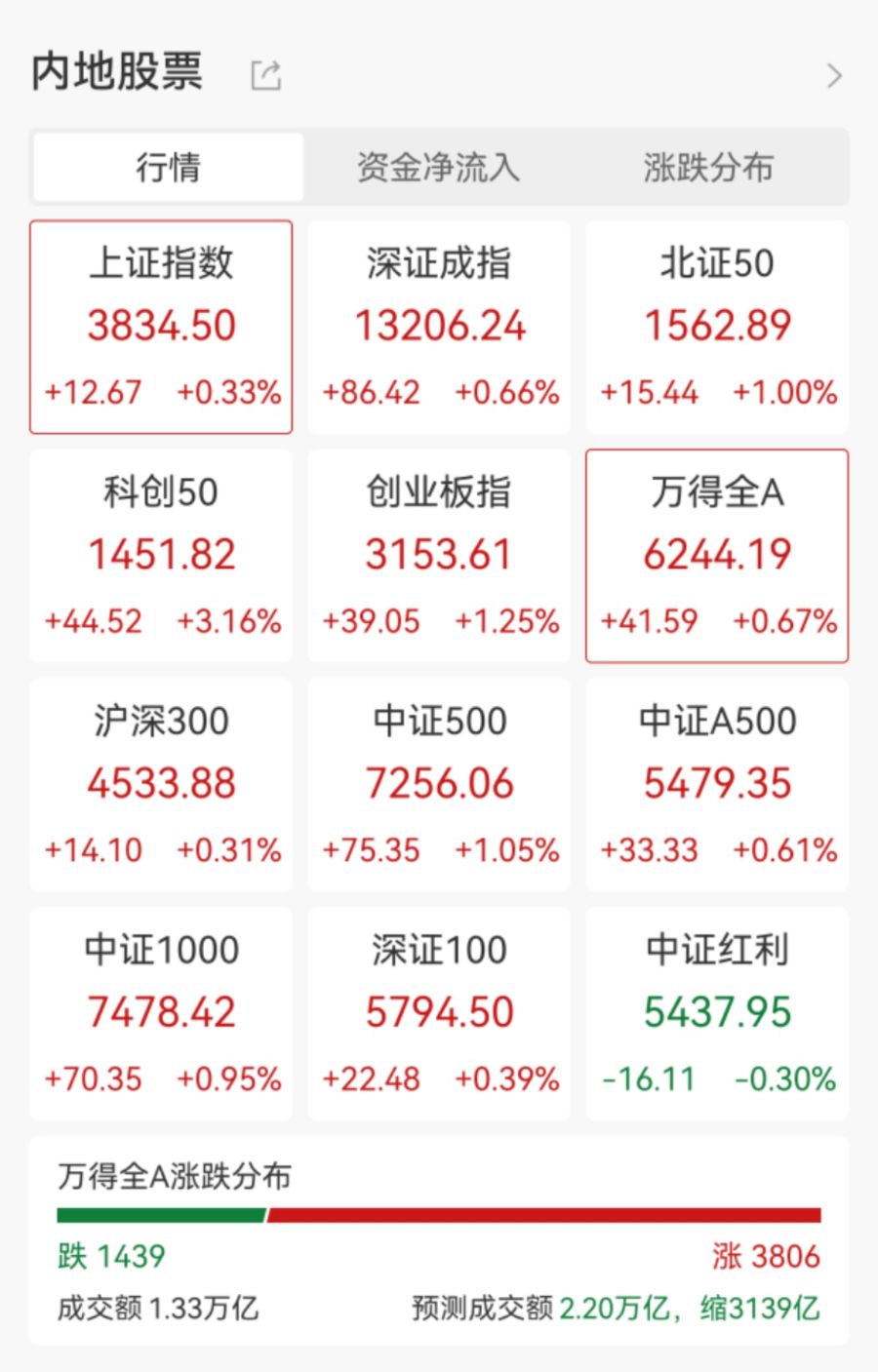Switch to the 行情 tab
878x1372 pixels.
168,168
